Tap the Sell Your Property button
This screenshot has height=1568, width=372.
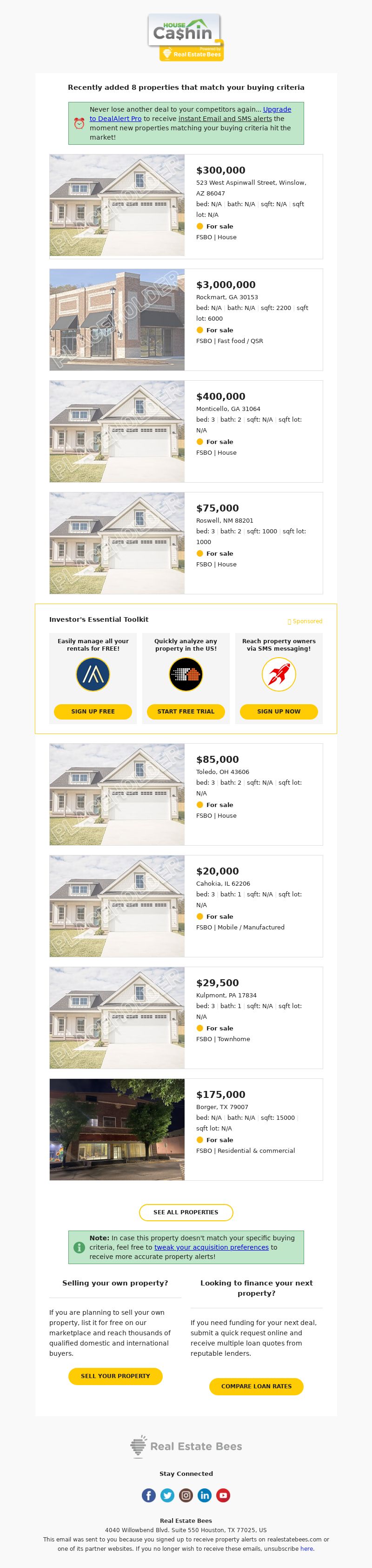pyautogui.click(x=115, y=1376)
